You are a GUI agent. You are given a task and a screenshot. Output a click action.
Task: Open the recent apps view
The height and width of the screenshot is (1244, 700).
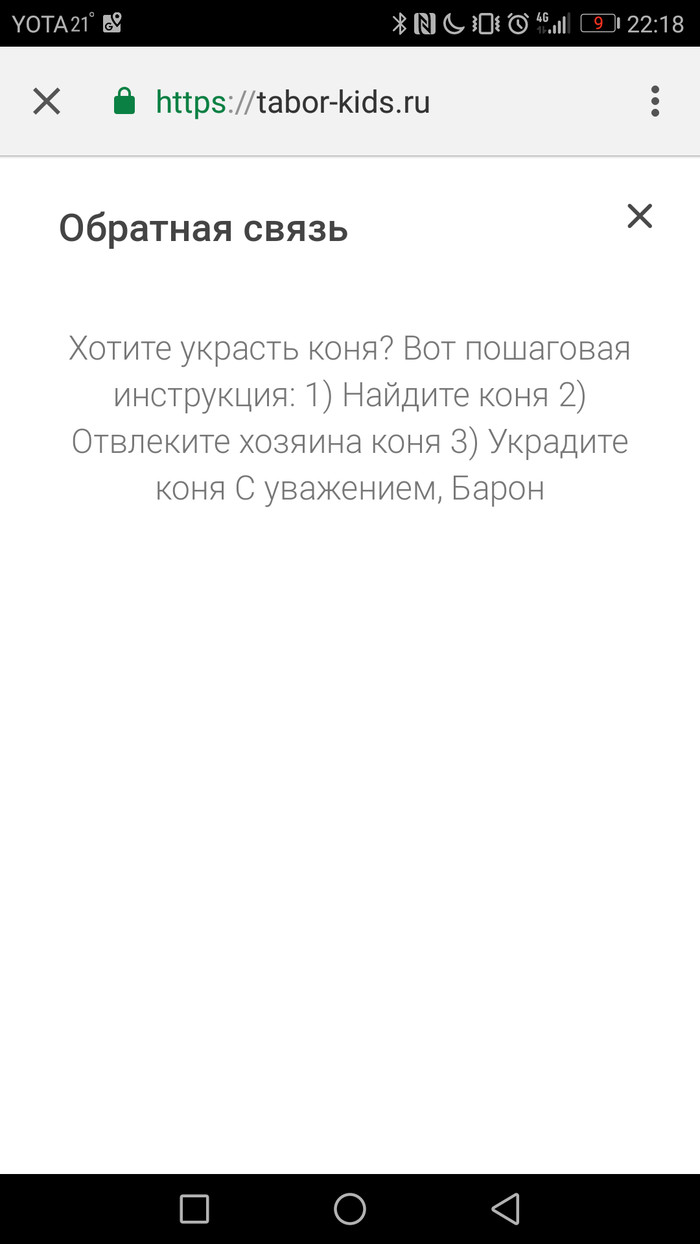coord(194,1209)
